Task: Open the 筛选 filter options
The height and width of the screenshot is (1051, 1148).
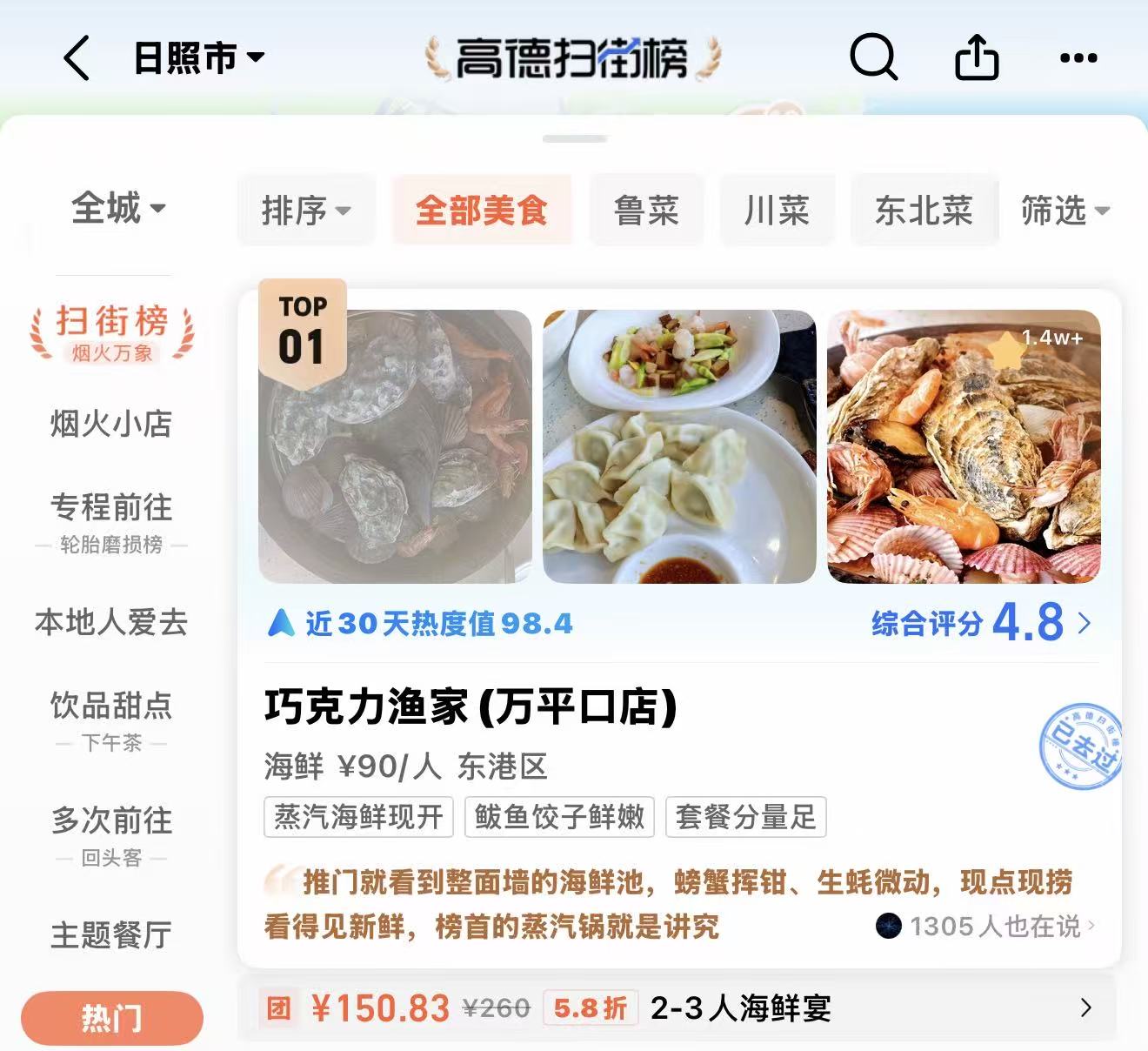Action: click(x=1065, y=211)
